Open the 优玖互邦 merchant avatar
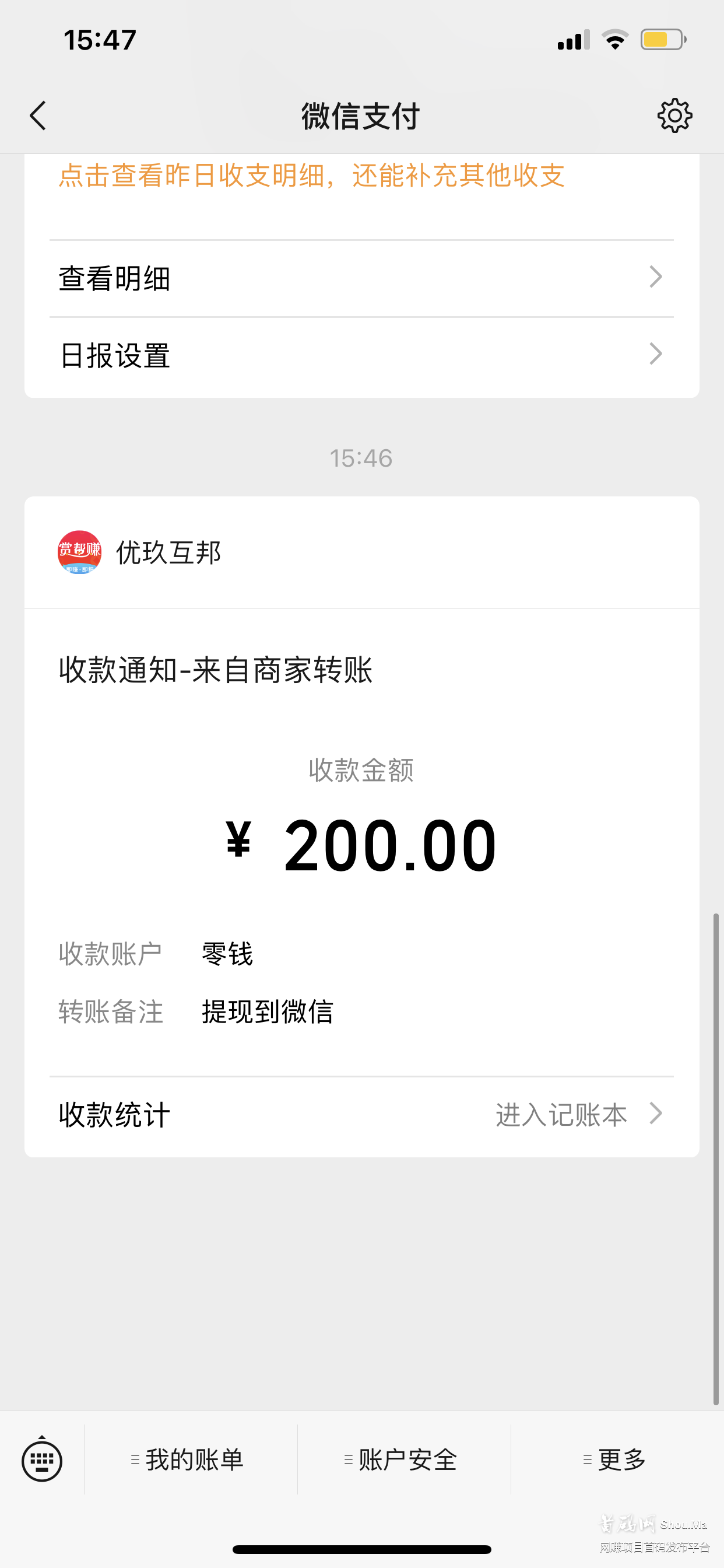The width and height of the screenshot is (724, 1568). 79,552
